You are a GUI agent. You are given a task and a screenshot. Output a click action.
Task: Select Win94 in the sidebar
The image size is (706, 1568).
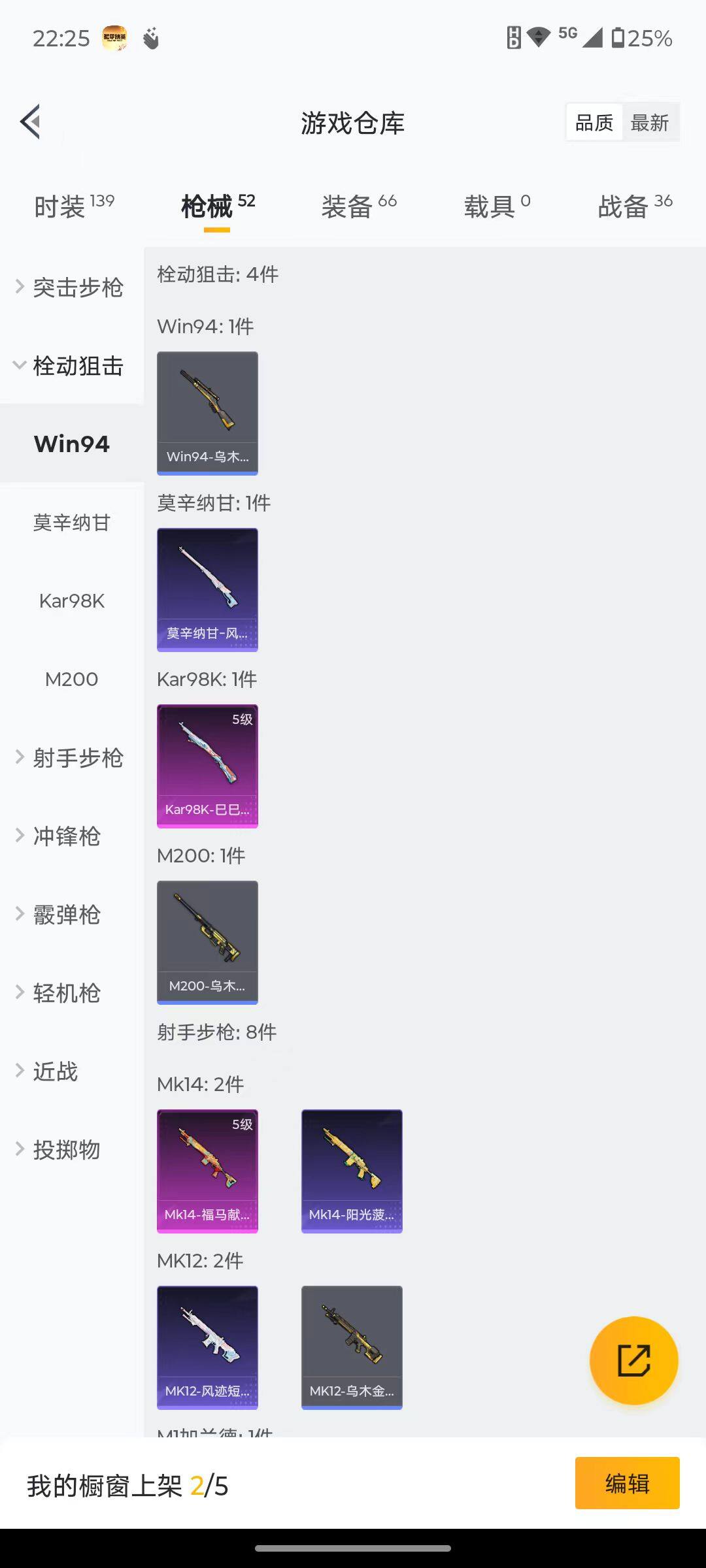coord(71,443)
